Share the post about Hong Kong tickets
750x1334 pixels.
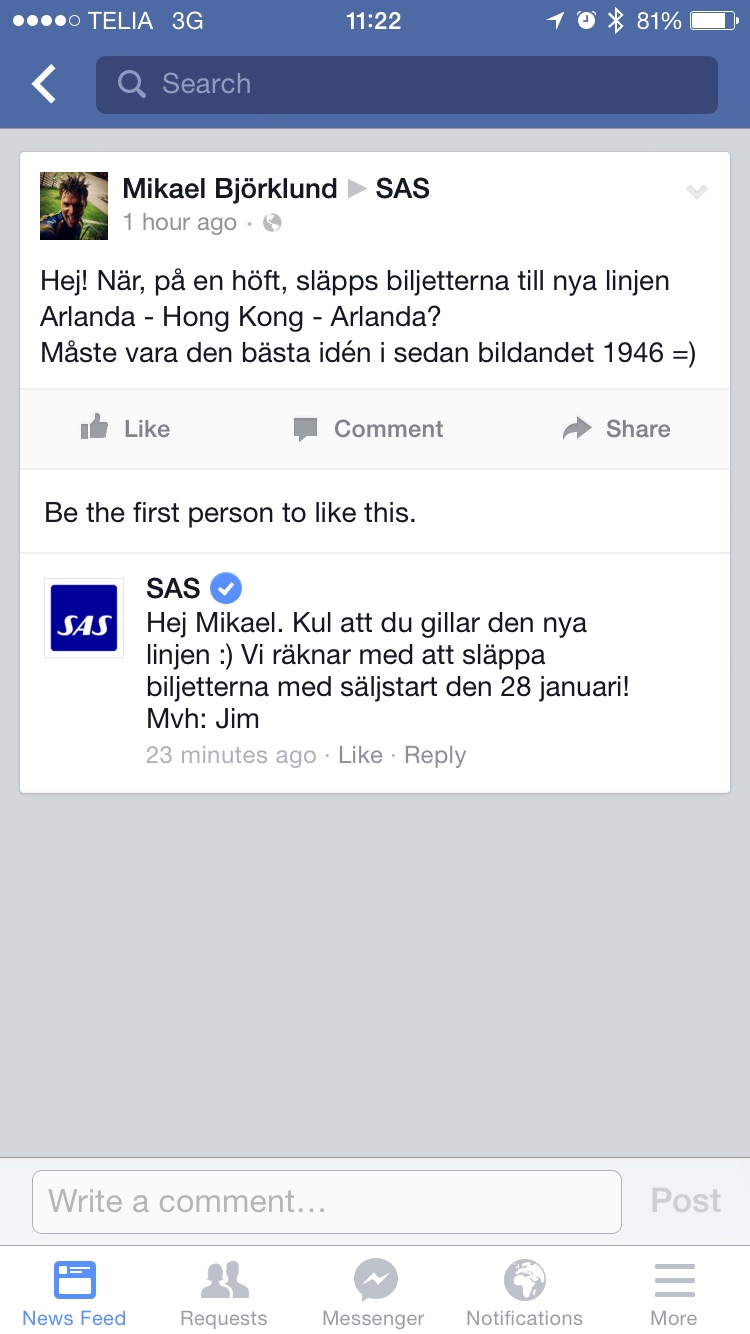(617, 429)
